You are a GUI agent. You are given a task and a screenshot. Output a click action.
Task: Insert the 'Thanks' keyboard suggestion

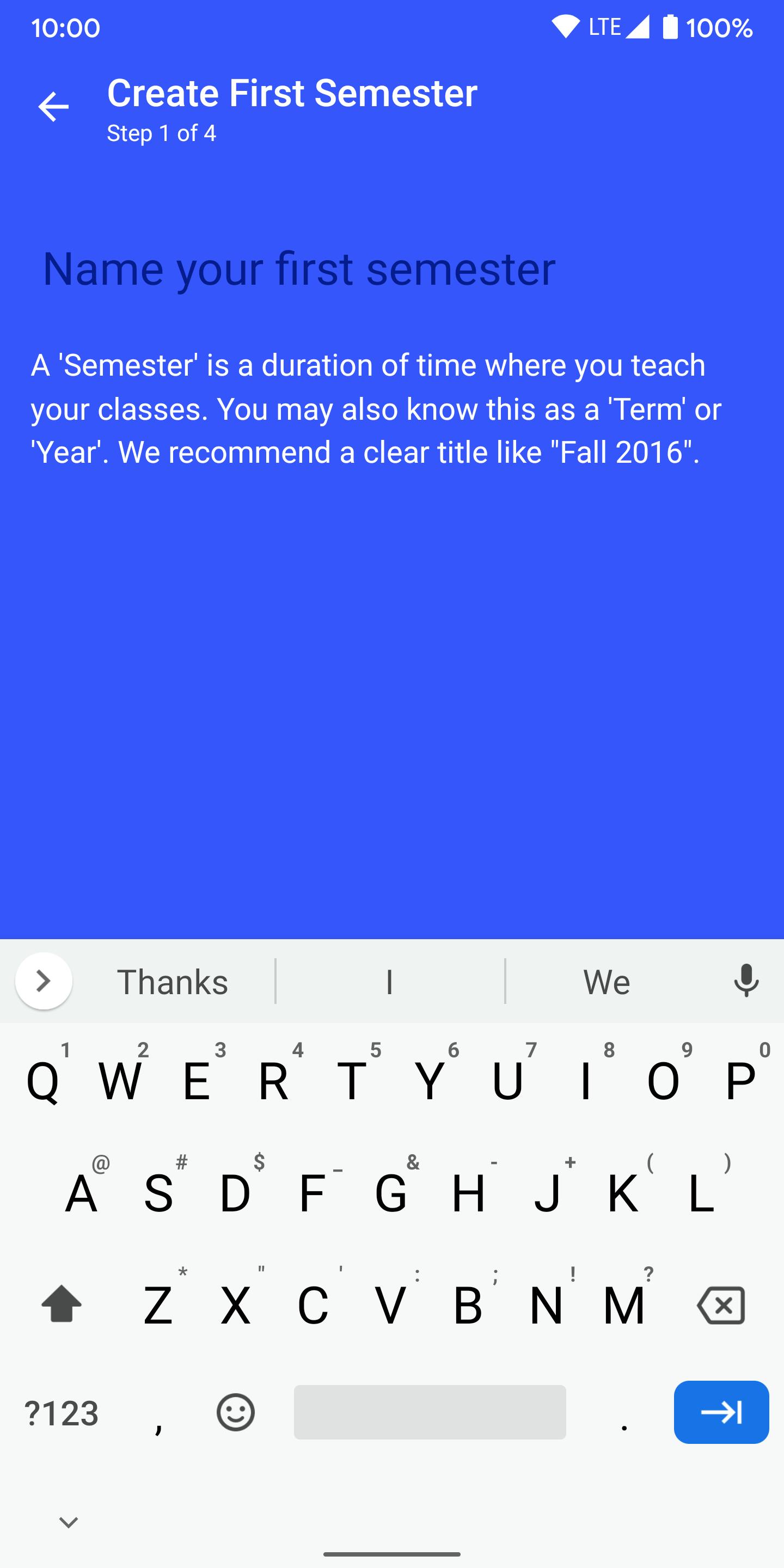pyautogui.click(x=173, y=982)
